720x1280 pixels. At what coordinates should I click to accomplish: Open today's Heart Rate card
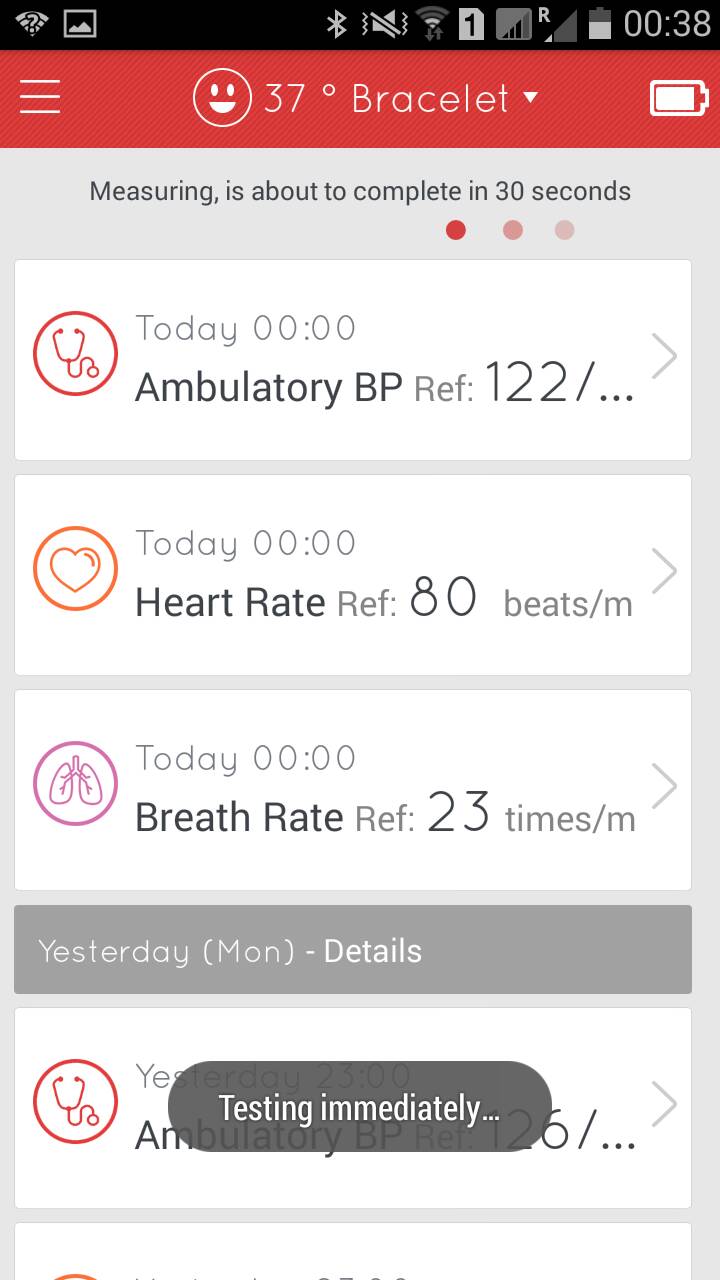click(352, 574)
